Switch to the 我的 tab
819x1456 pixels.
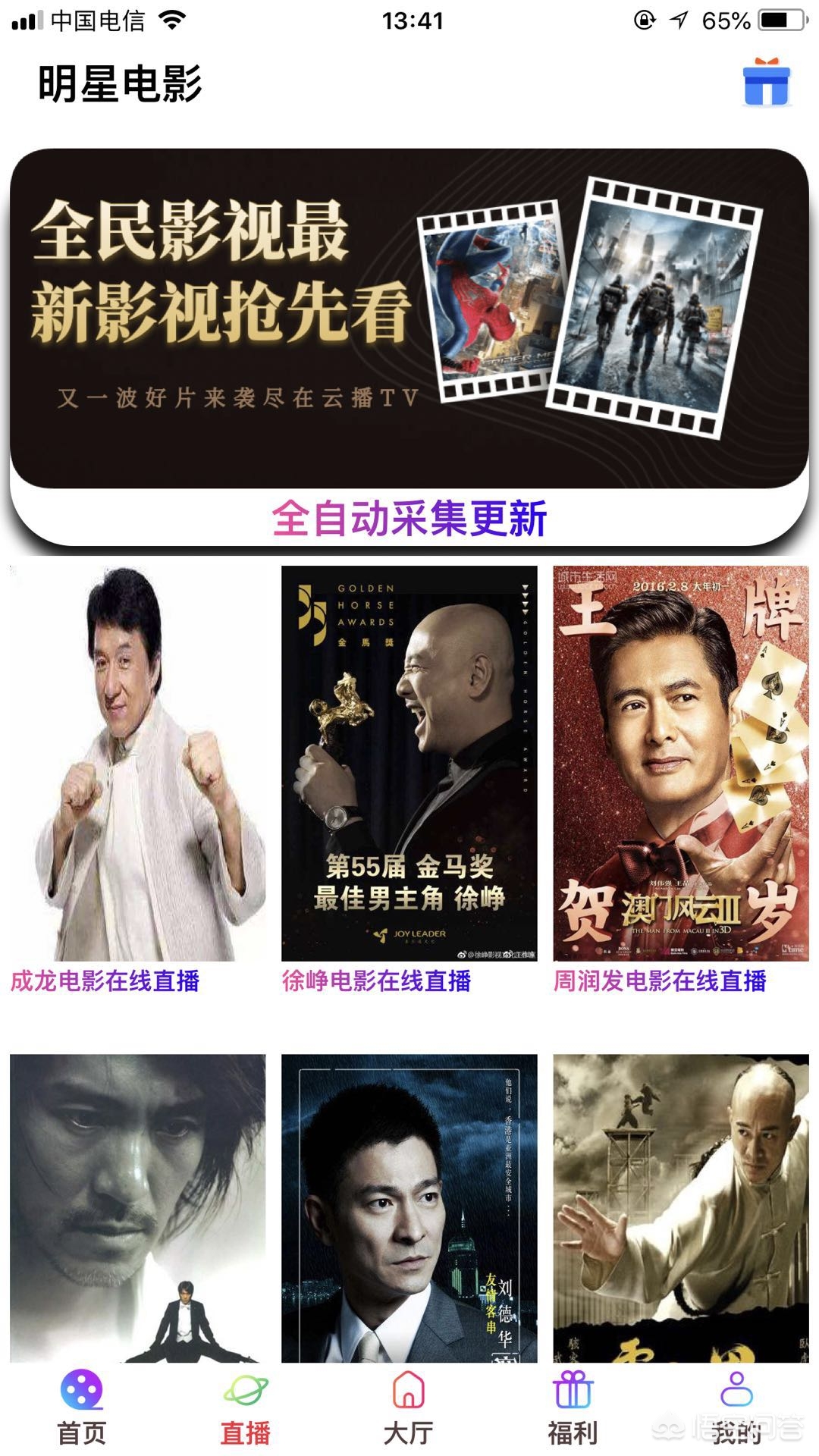(736, 1409)
